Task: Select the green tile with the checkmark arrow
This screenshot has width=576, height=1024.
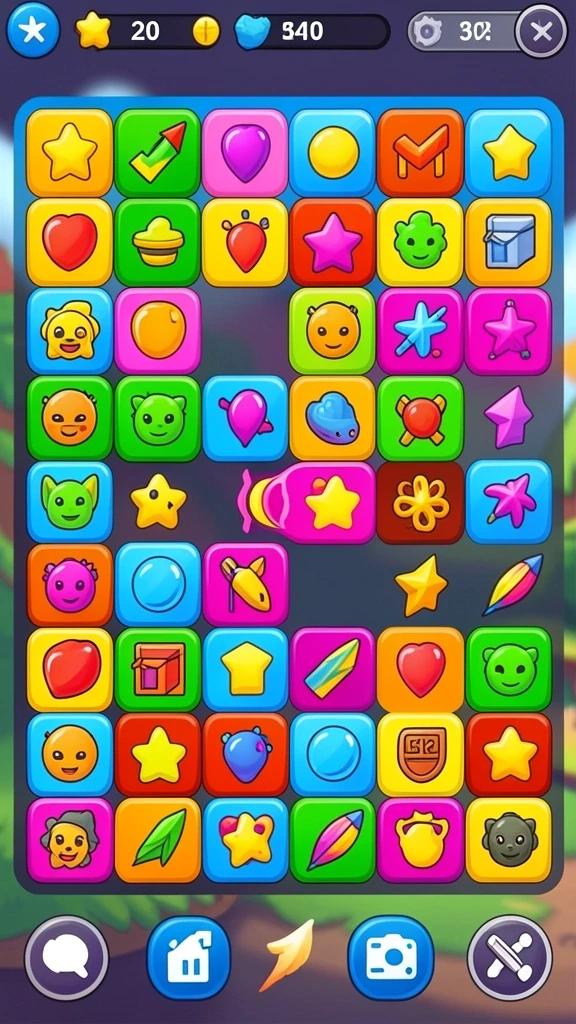Action: click(157, 153)
